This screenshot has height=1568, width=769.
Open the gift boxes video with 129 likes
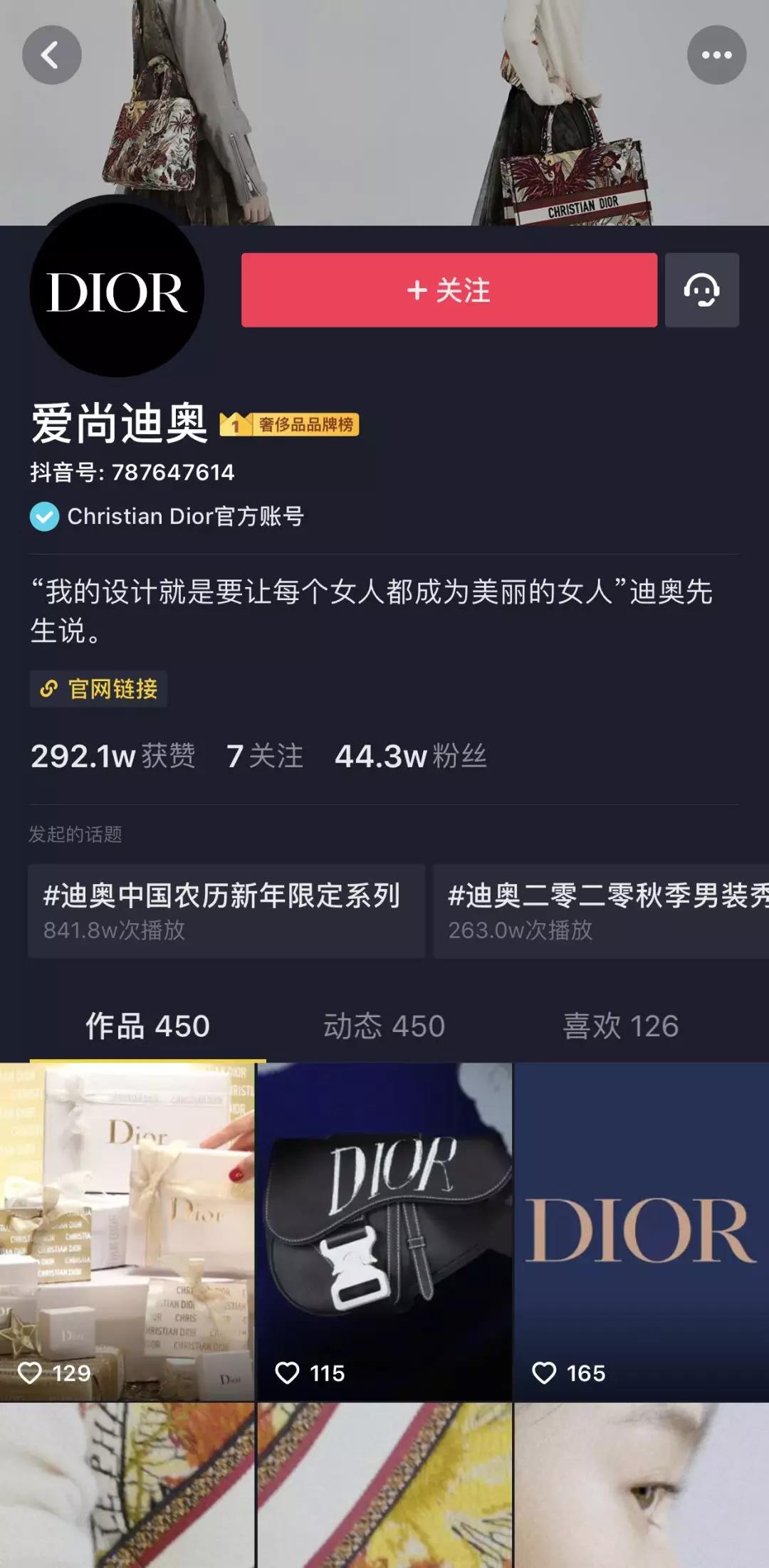coord(127,1231)
